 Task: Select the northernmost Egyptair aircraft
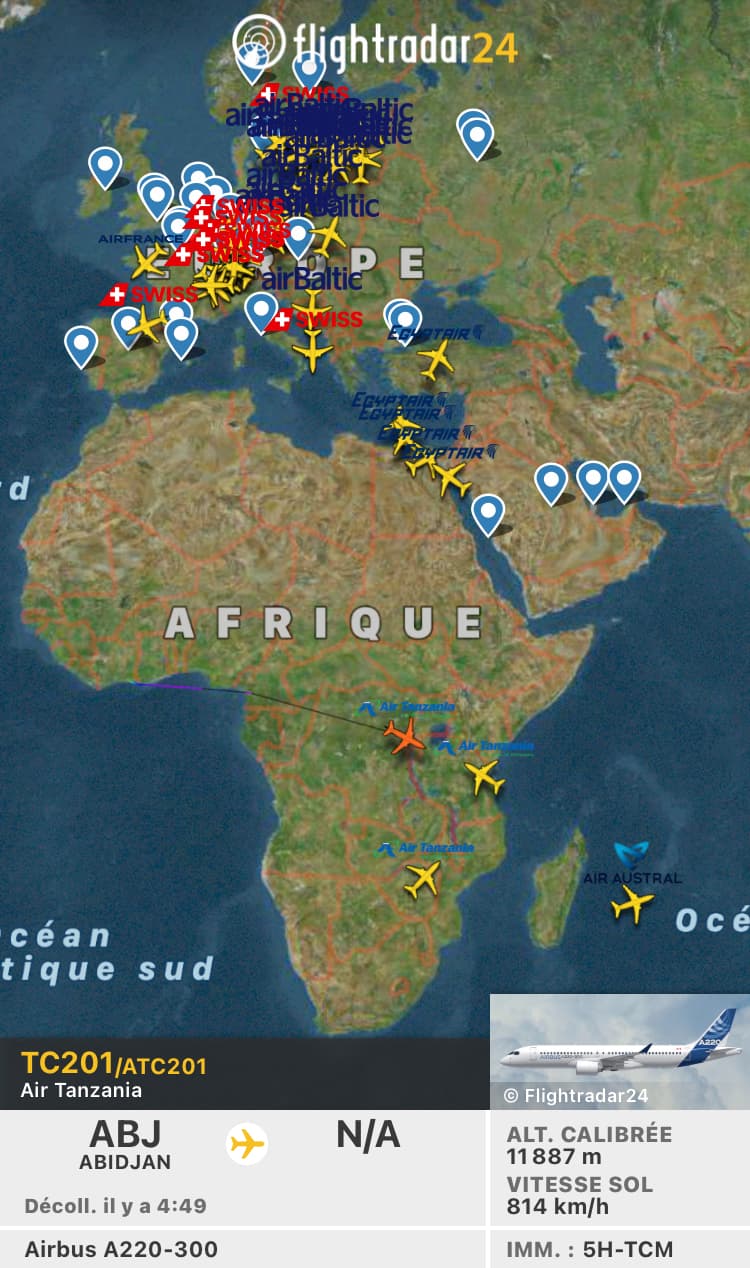click(436, 360)
